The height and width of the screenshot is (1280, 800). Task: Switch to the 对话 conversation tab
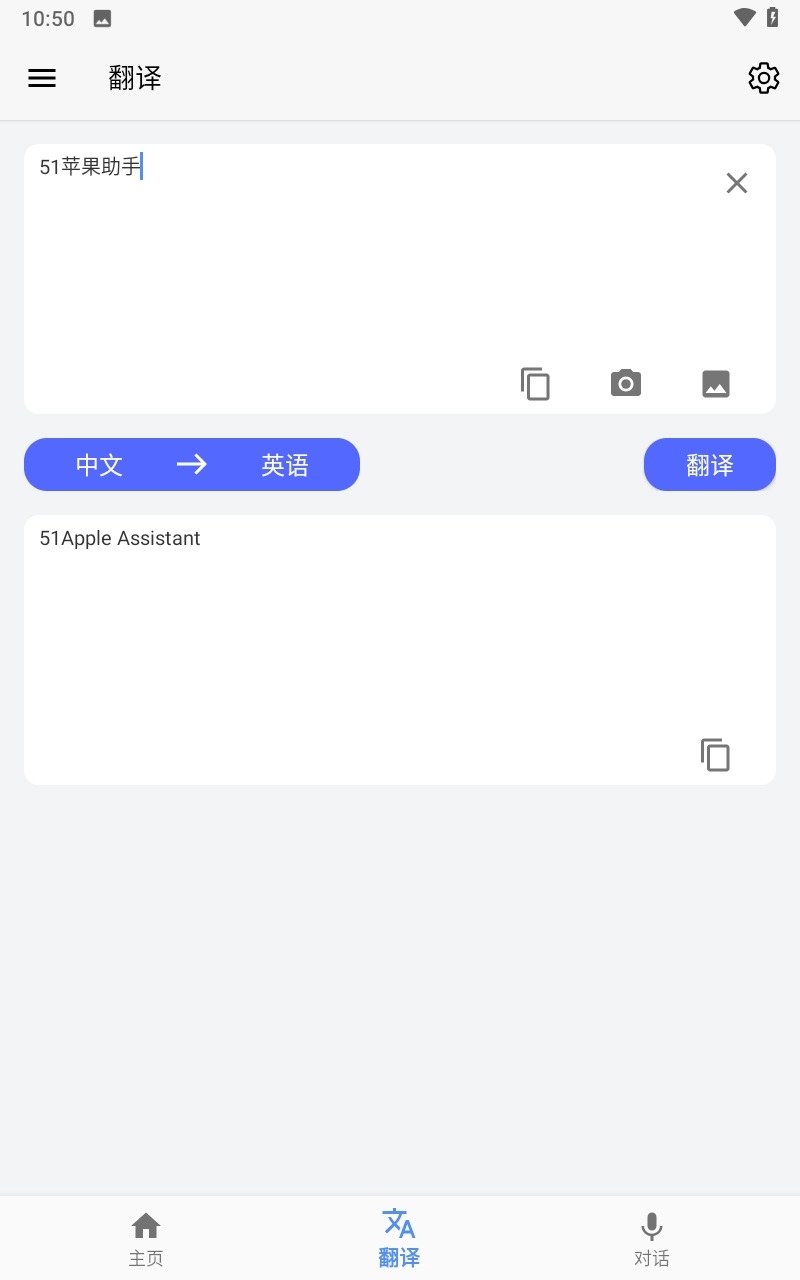click(x=651, y=1238)
